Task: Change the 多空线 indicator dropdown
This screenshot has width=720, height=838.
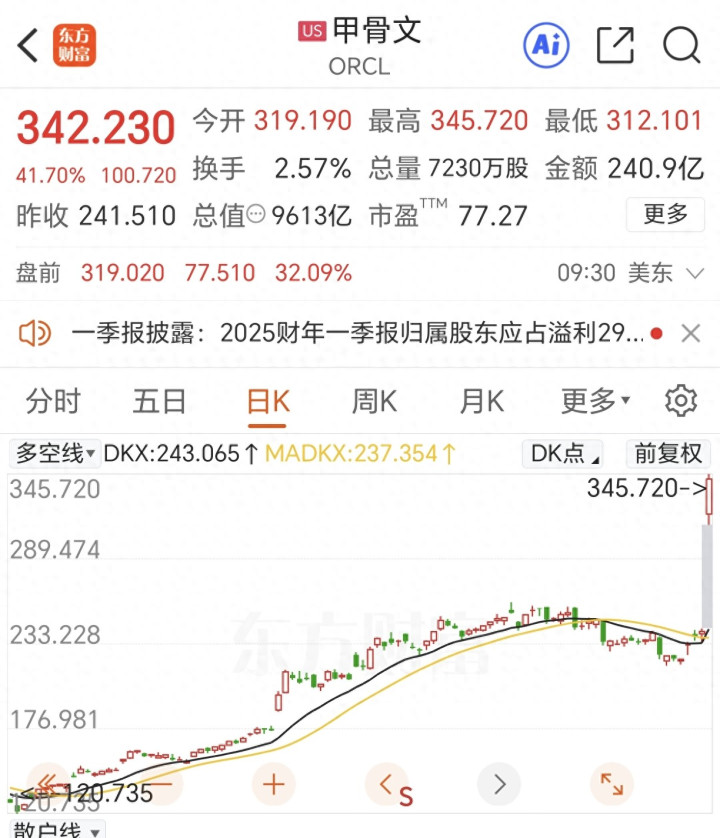Action: (x=55, y=454)
